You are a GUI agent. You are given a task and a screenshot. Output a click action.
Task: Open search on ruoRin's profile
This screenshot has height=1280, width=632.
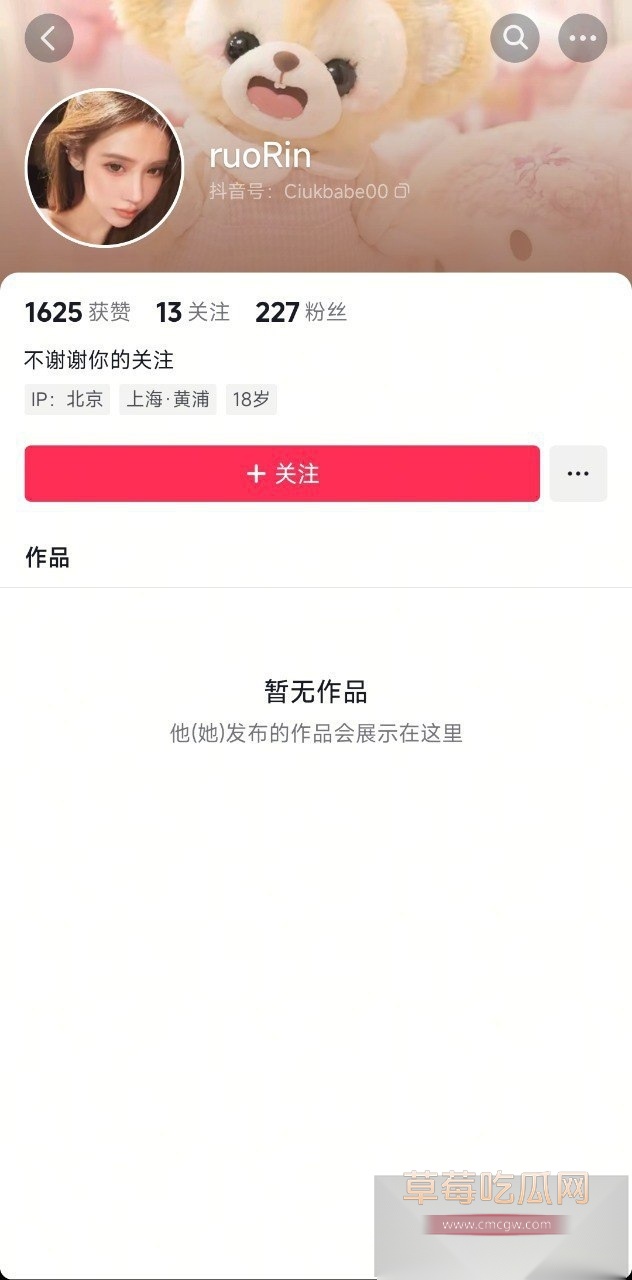pos(515,39)
